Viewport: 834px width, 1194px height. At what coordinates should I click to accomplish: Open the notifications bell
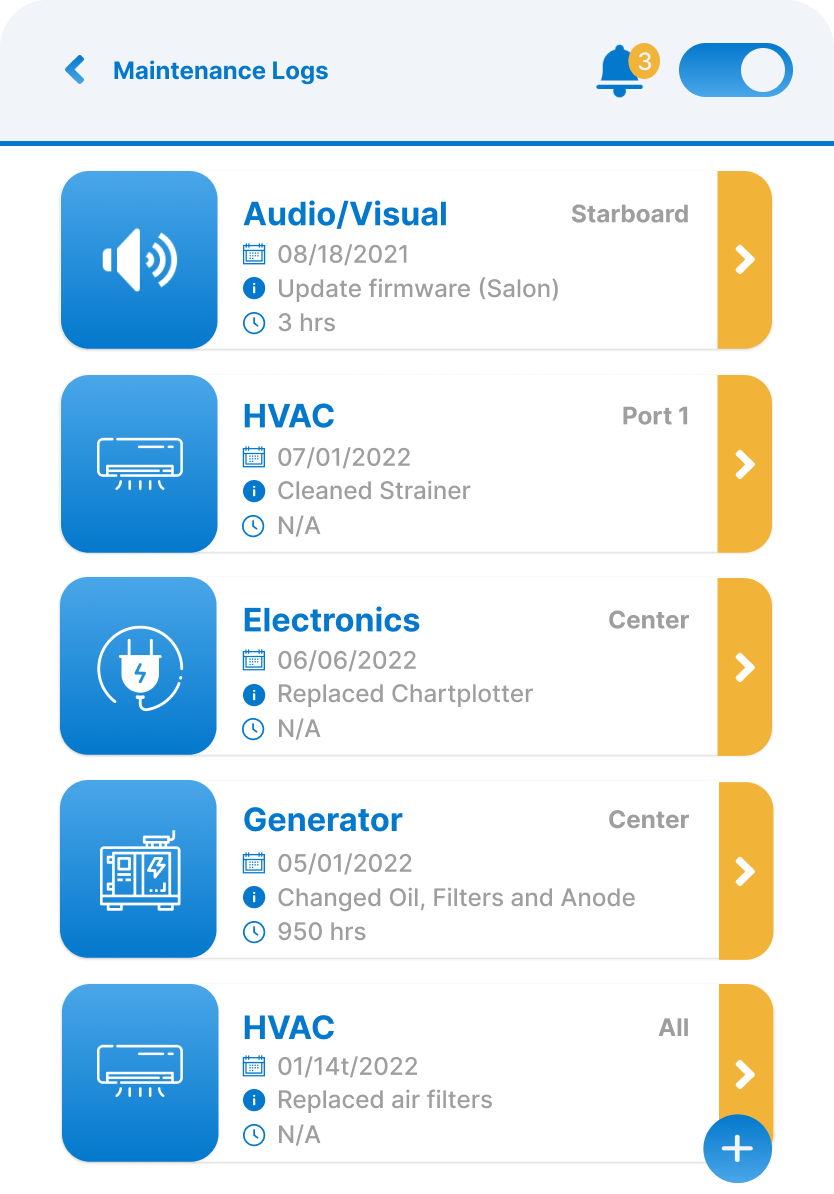tap(621, 71)
